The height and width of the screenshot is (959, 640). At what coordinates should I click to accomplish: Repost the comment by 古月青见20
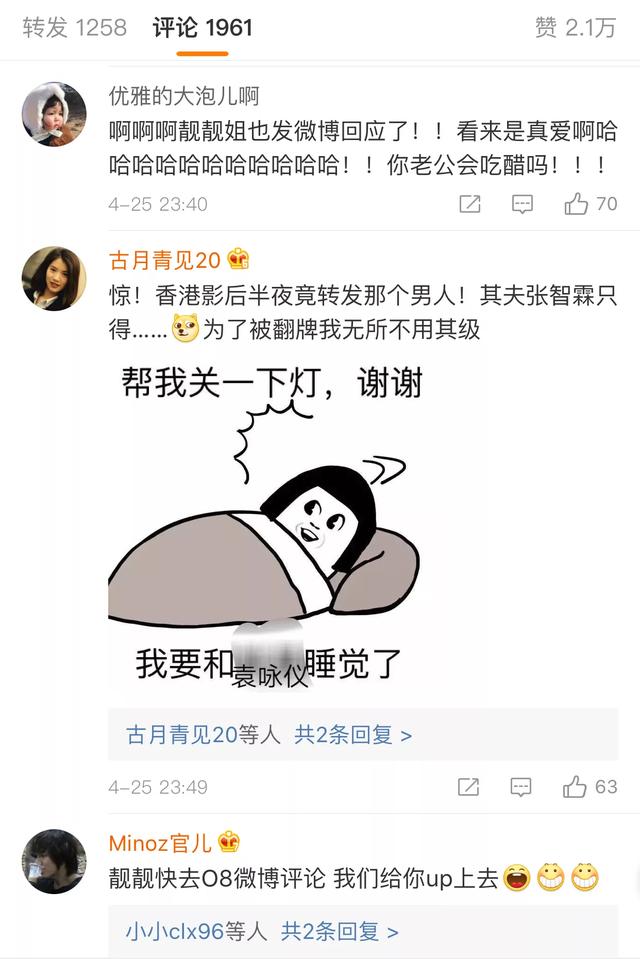pos(469,787)
